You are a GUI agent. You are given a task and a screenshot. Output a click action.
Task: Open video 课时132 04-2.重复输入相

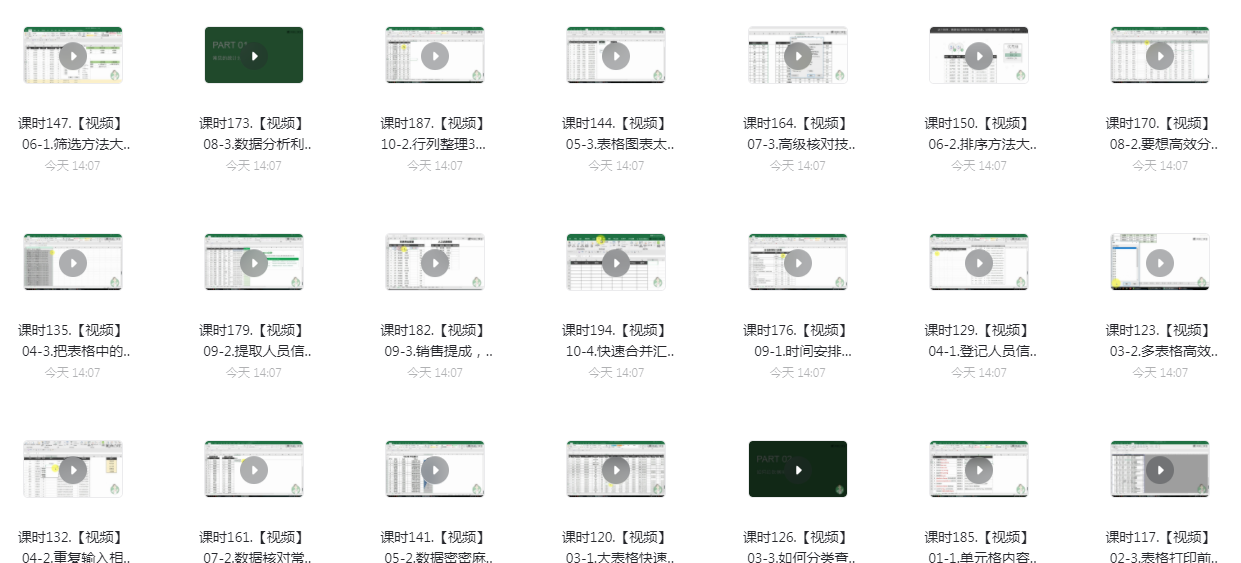[x=73, y=470]
